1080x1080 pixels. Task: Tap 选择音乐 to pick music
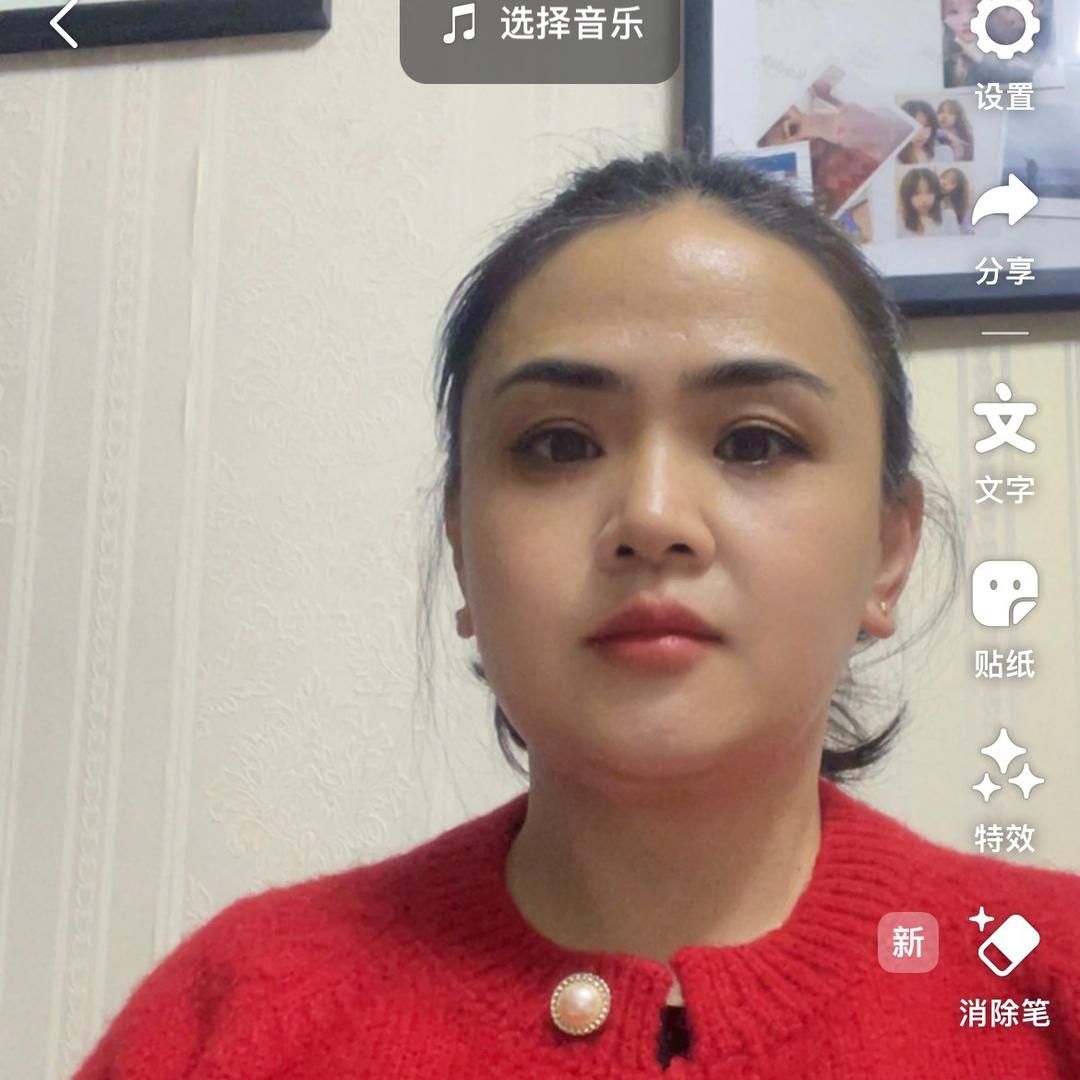(541, 26)
